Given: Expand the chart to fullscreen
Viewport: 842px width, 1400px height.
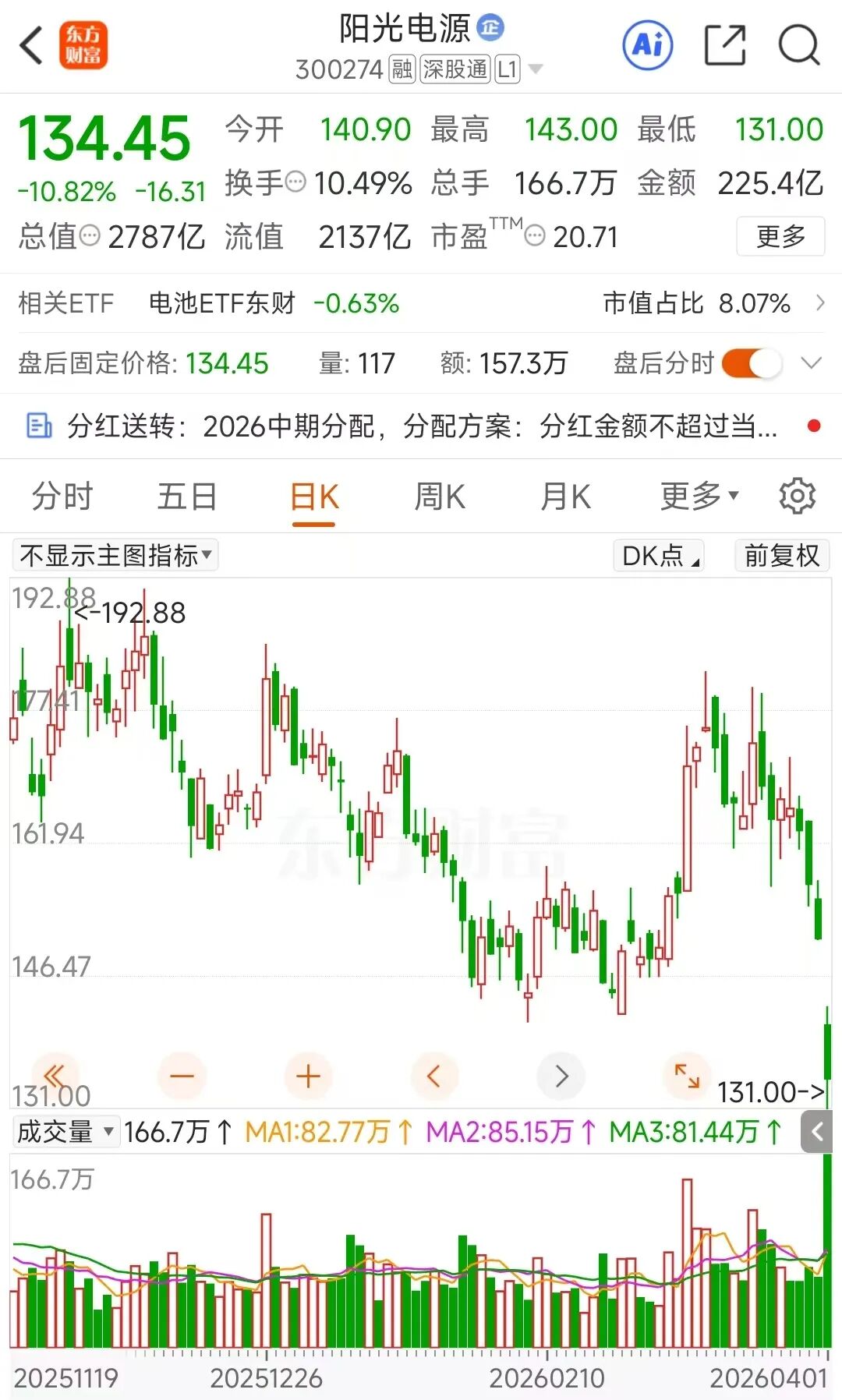Looking at the screenshot, I should tap(687, 1077).
